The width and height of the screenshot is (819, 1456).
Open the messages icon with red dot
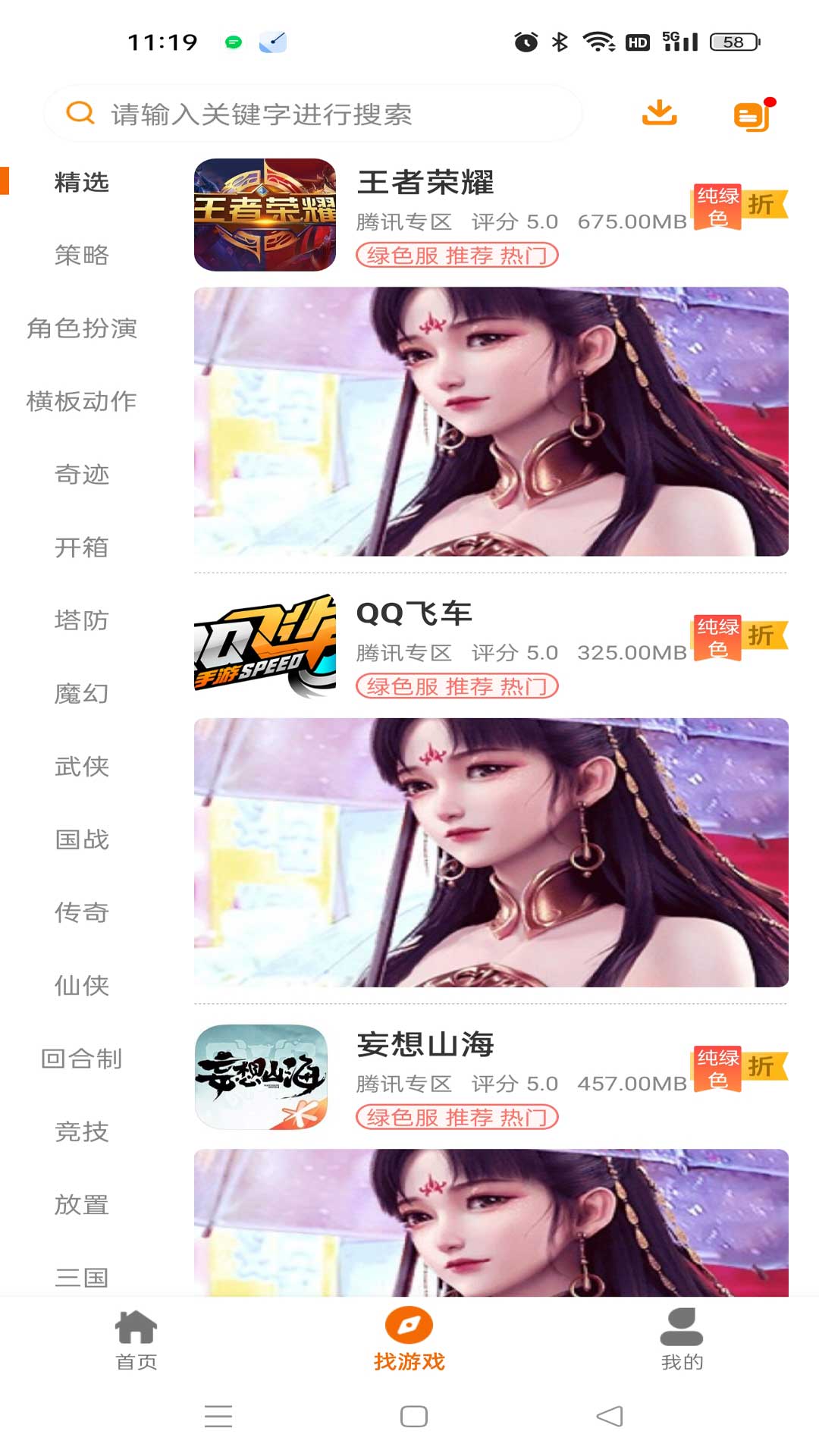pos(753,115)
